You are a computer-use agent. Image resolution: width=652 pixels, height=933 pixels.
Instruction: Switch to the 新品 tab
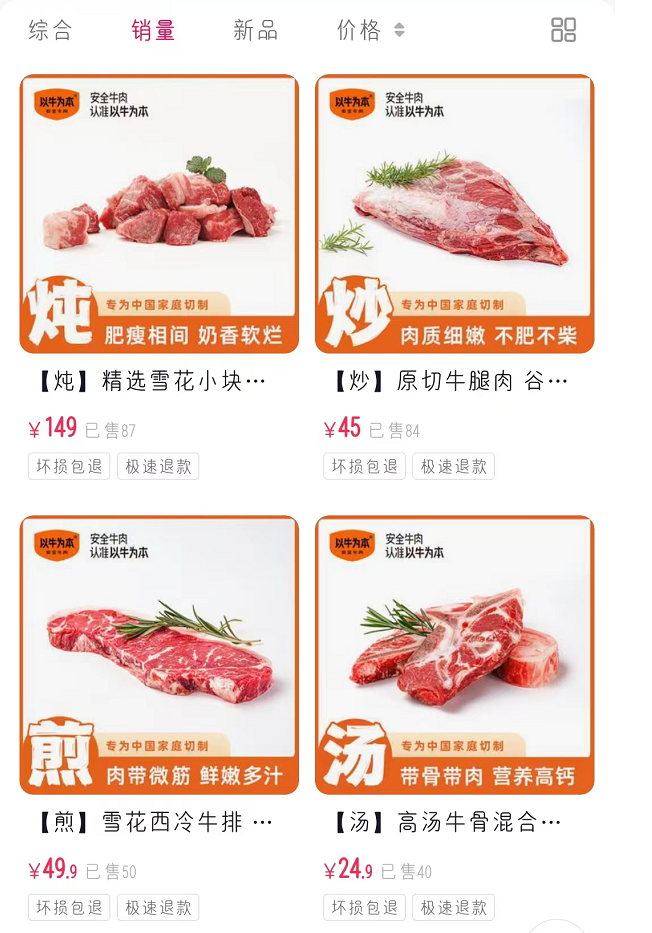(x=255, y=30)
